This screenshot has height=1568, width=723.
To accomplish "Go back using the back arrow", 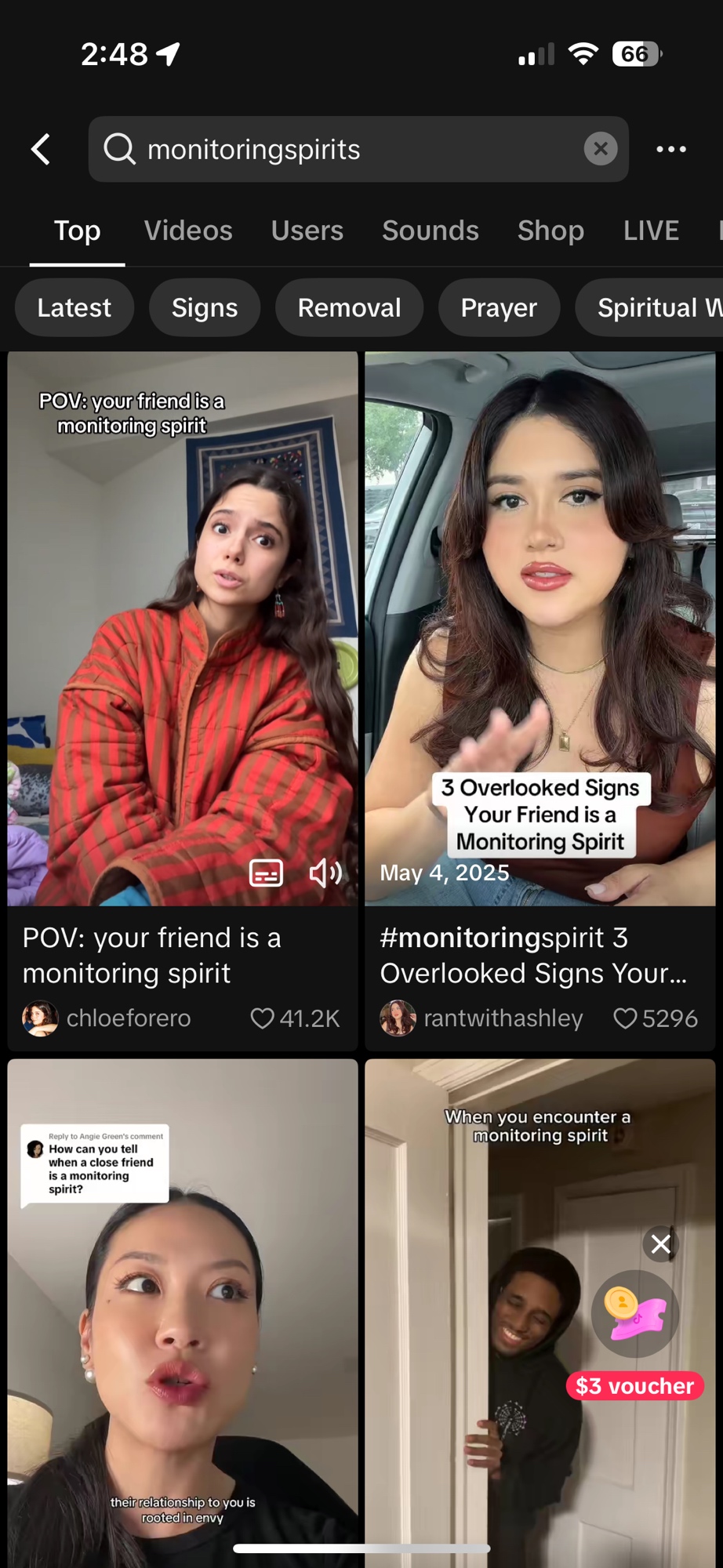I will coord(41,149).
